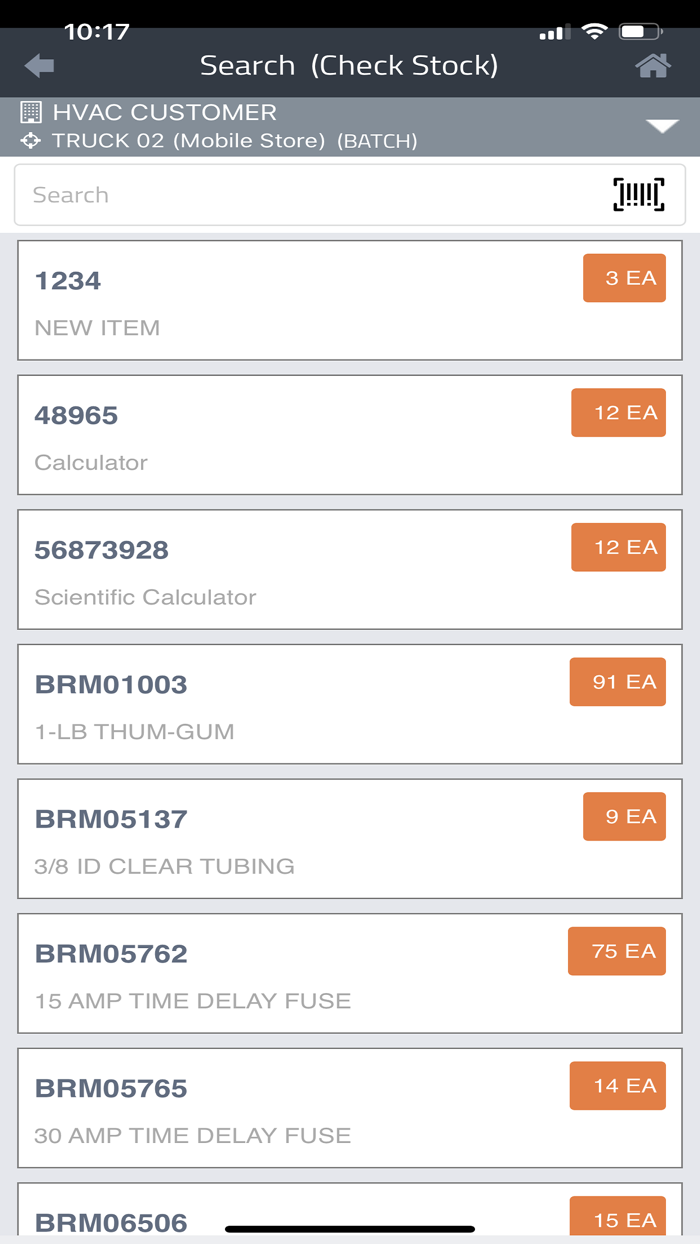Viewport: 700px width, 1244px height.
Task: Return to the home screen icon
Action: coord(652,67)
